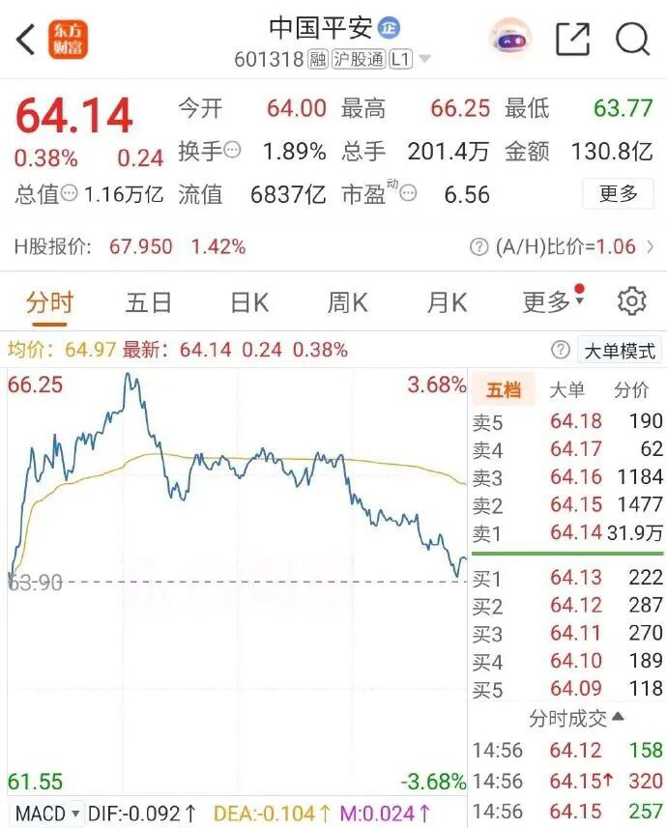Open help for (A/H)比价
The width and height of the screenshot is (667, 828).
coord(478,247)
